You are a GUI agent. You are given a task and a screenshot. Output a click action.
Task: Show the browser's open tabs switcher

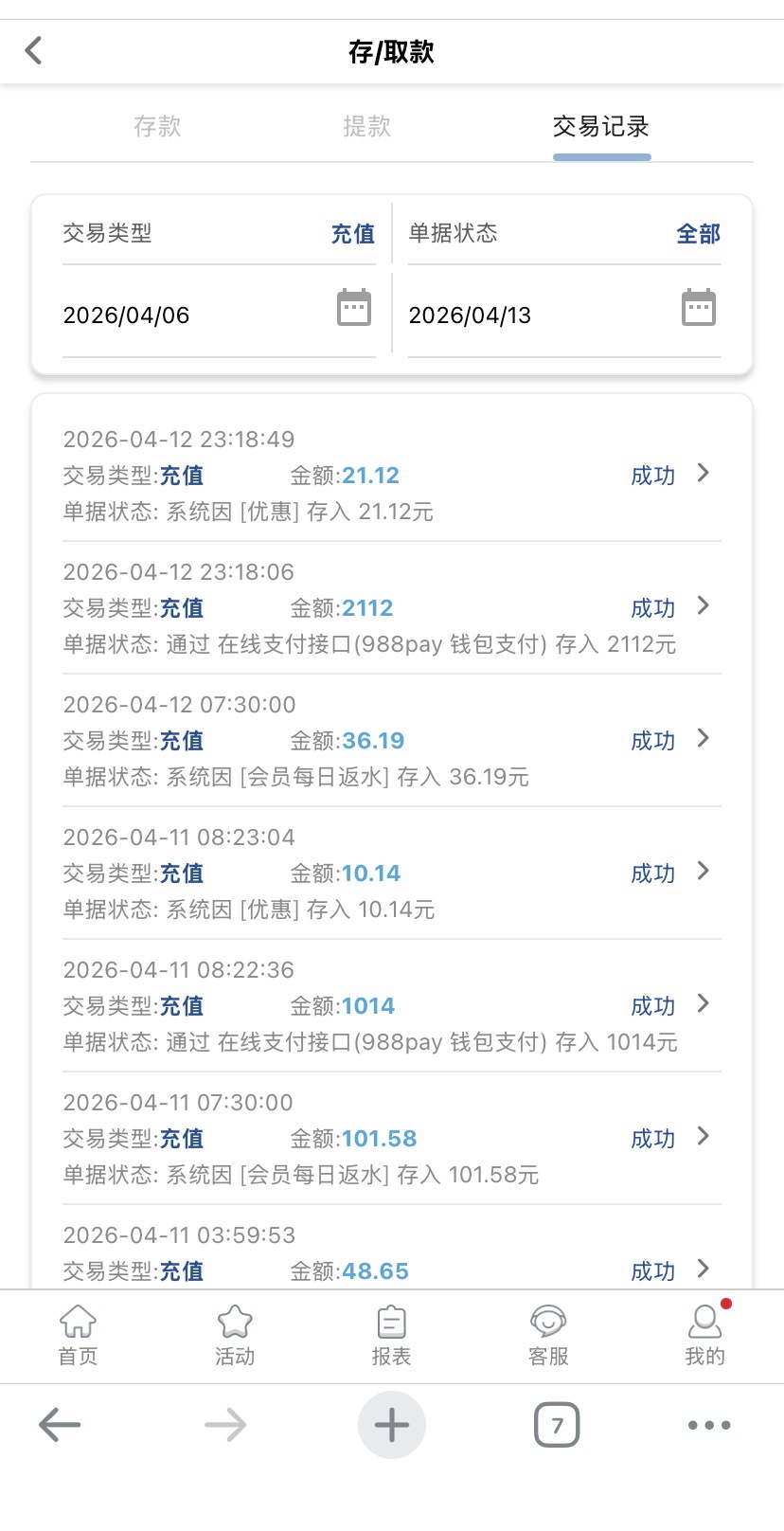(x=557, y=1425)
